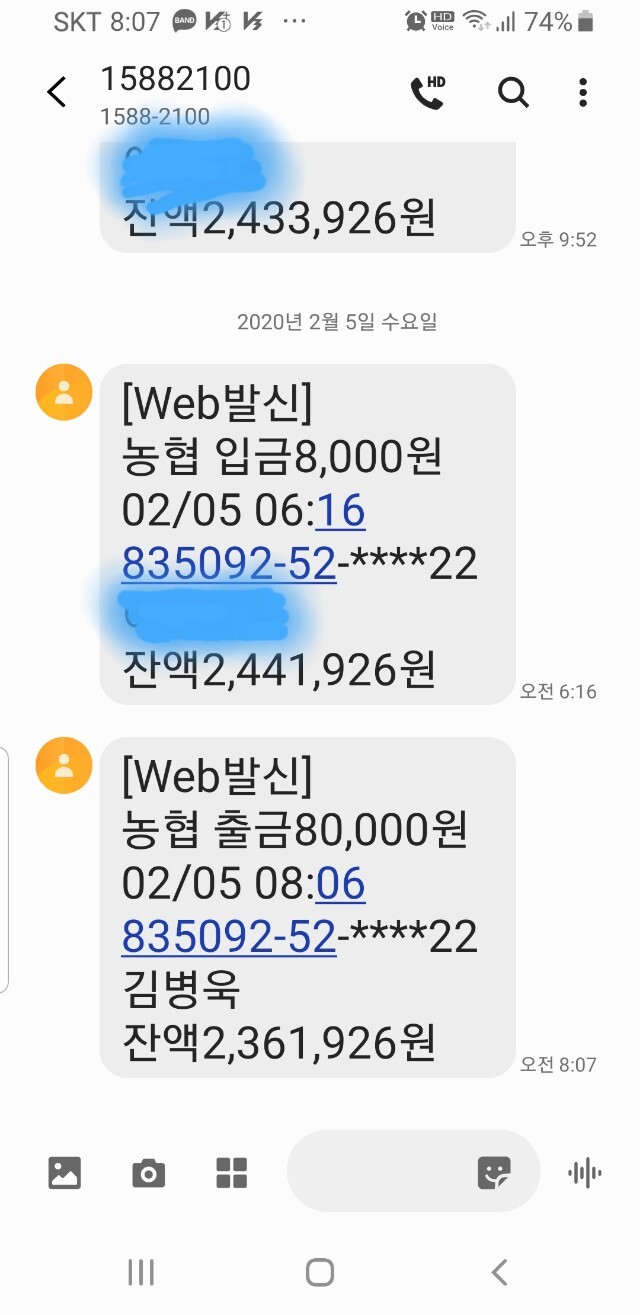Image resolution: width=640 pixels, height=1315 pixels.
Task: Go back from the 15882100 conversation
Action: click(56, 93)
